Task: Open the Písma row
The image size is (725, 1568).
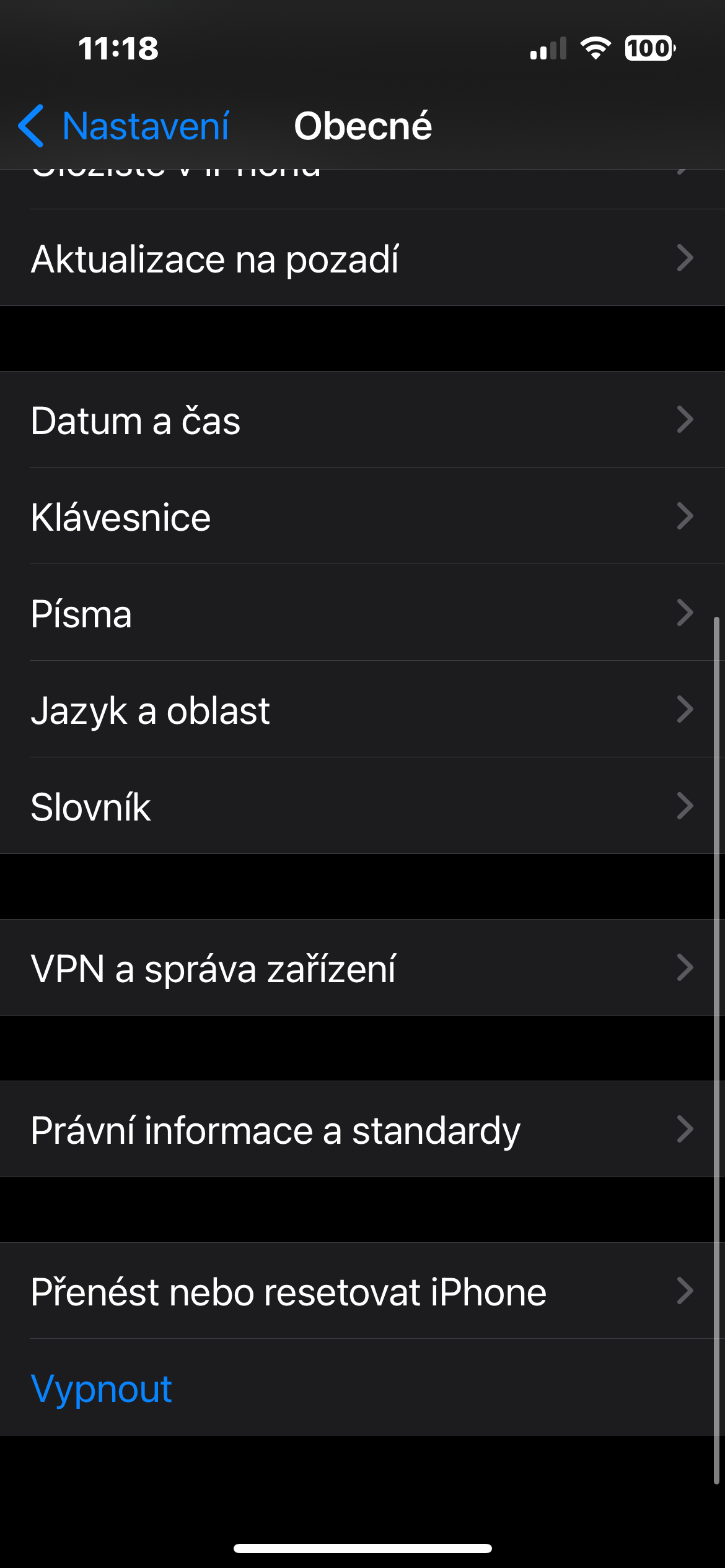Action: coord(362,613)
